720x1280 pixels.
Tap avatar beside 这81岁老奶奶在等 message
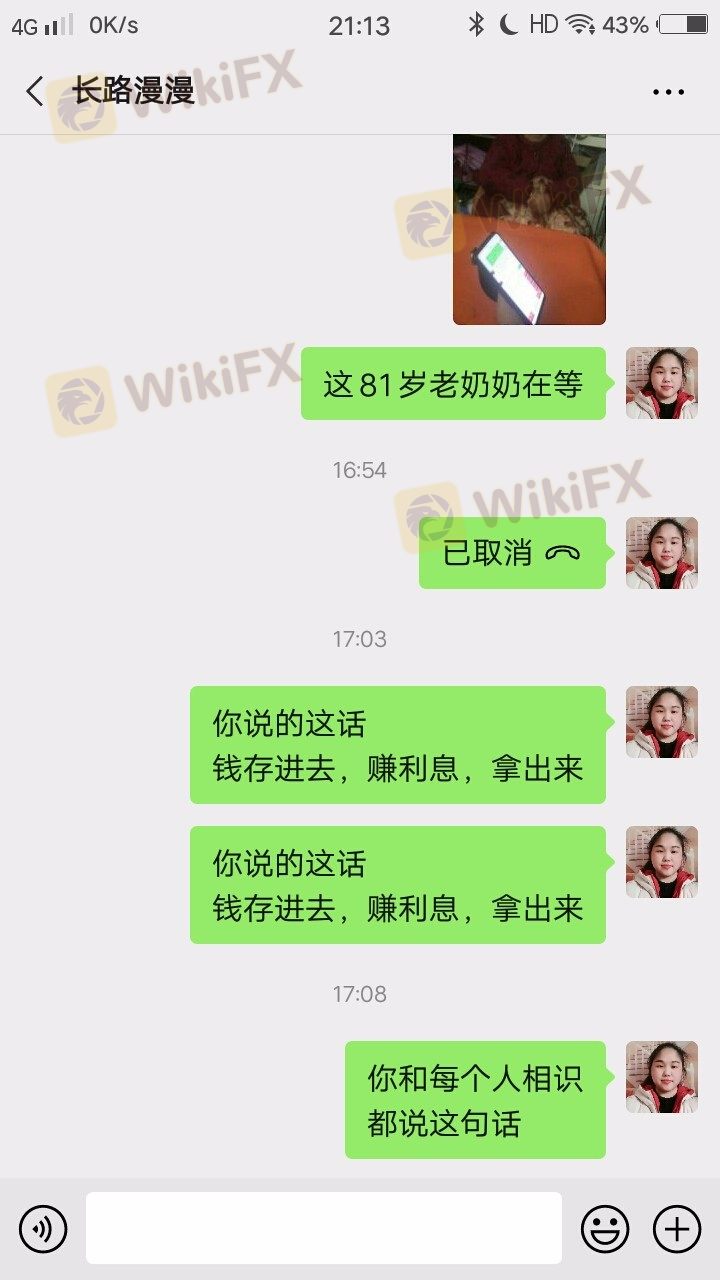coord(661,383)
